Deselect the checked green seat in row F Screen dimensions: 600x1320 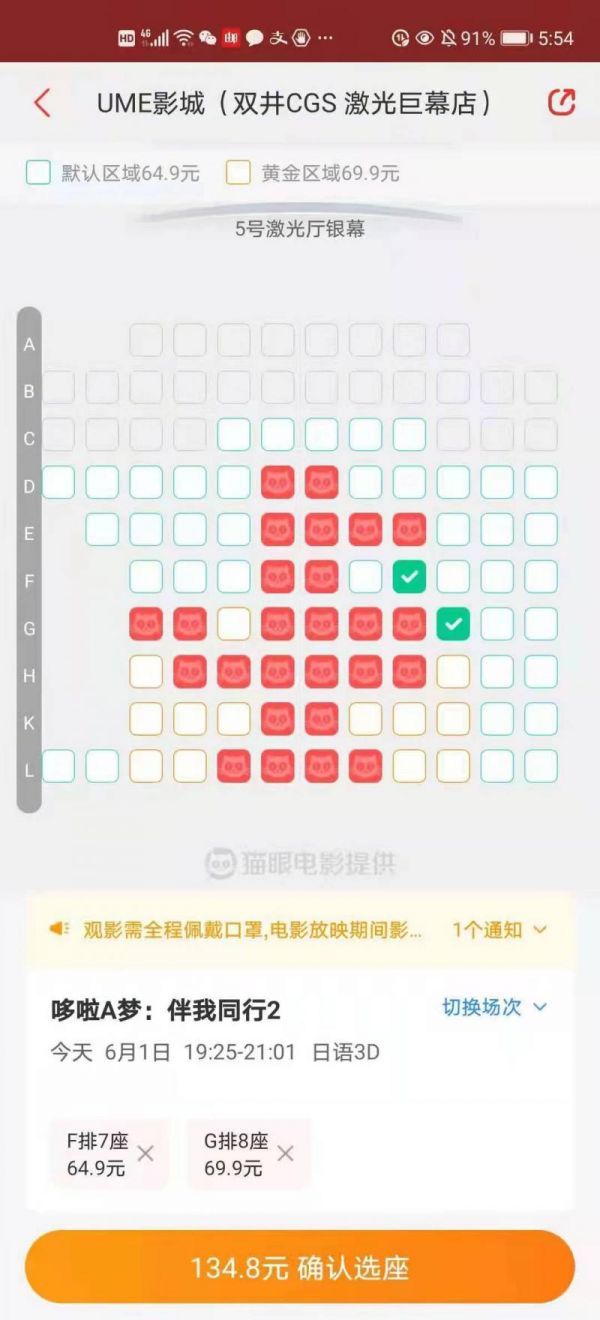(x=409, y=576)
